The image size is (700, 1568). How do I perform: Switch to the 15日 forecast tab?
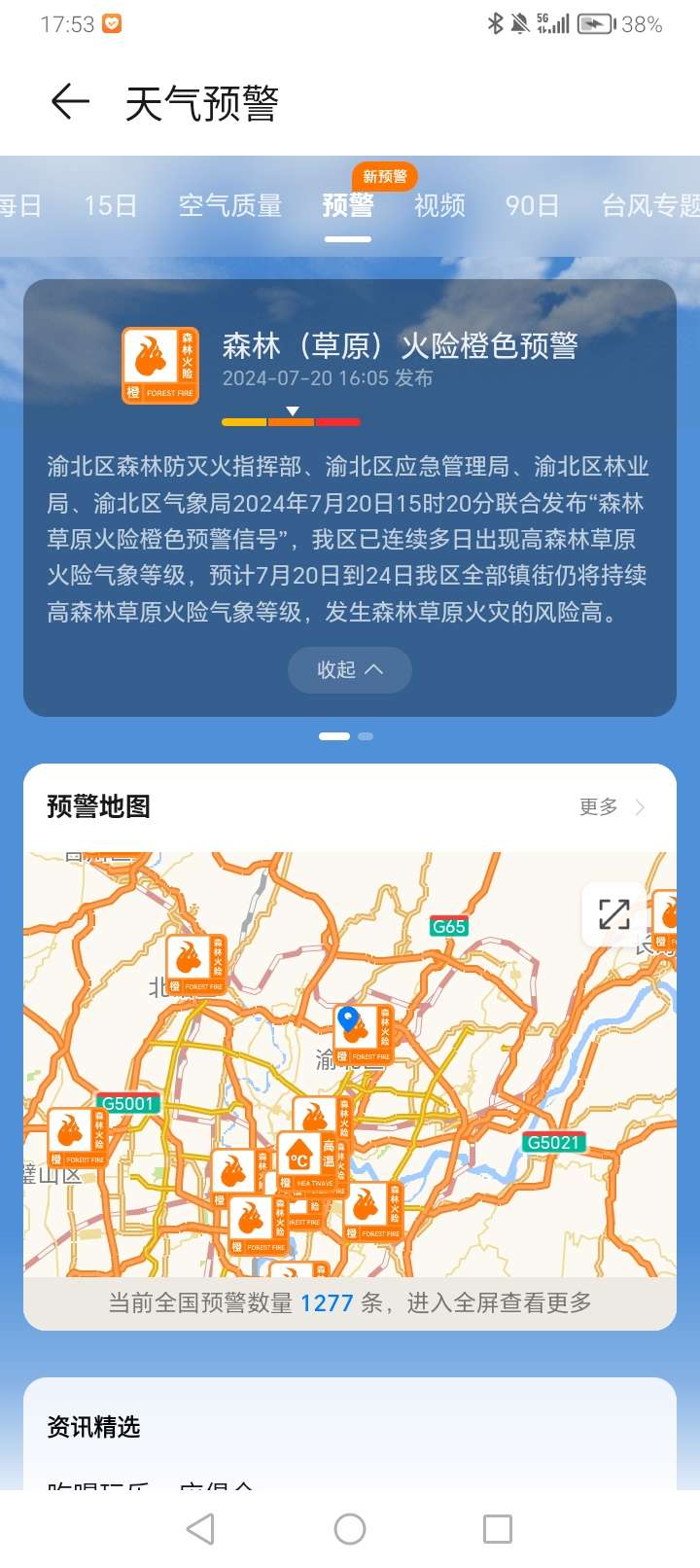coord(110,205)
